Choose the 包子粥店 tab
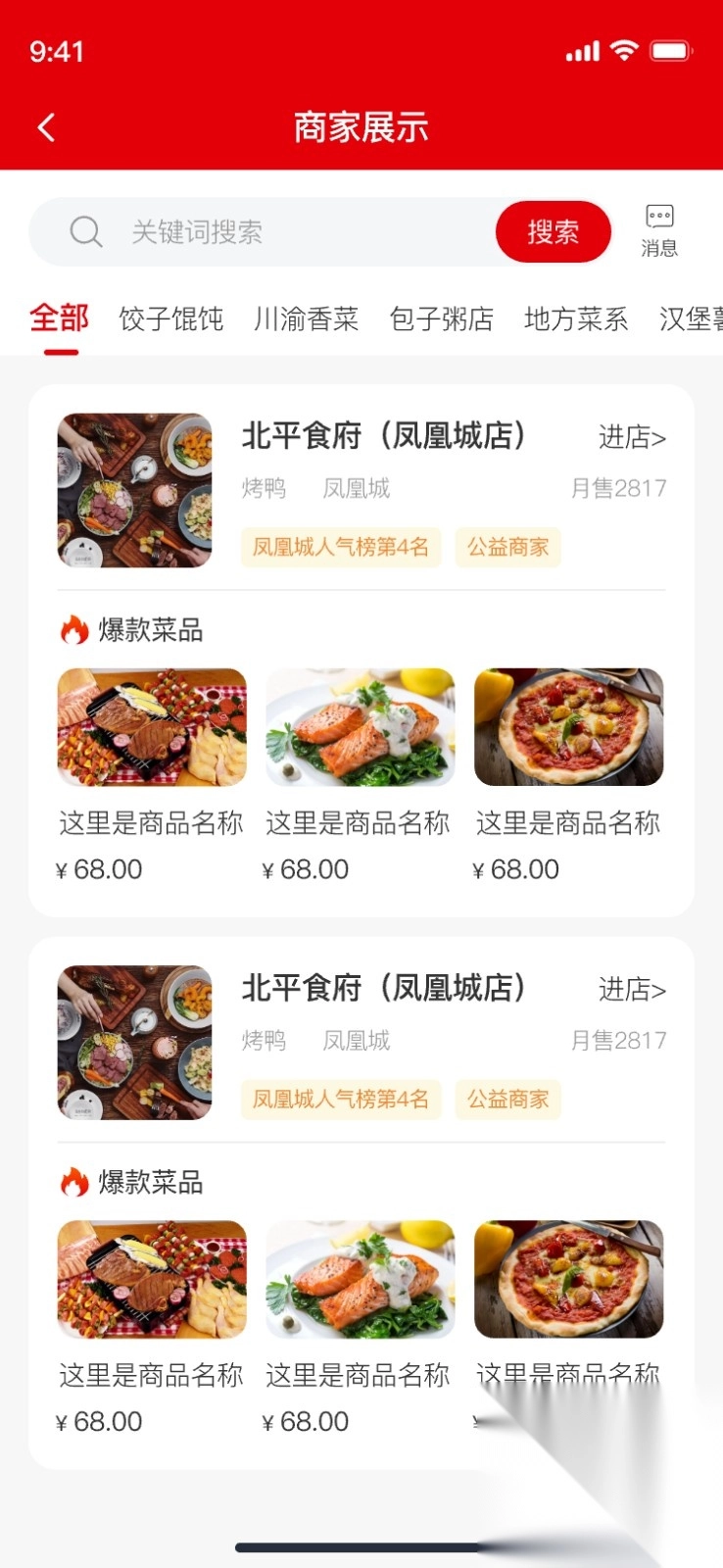 point(440,318)
